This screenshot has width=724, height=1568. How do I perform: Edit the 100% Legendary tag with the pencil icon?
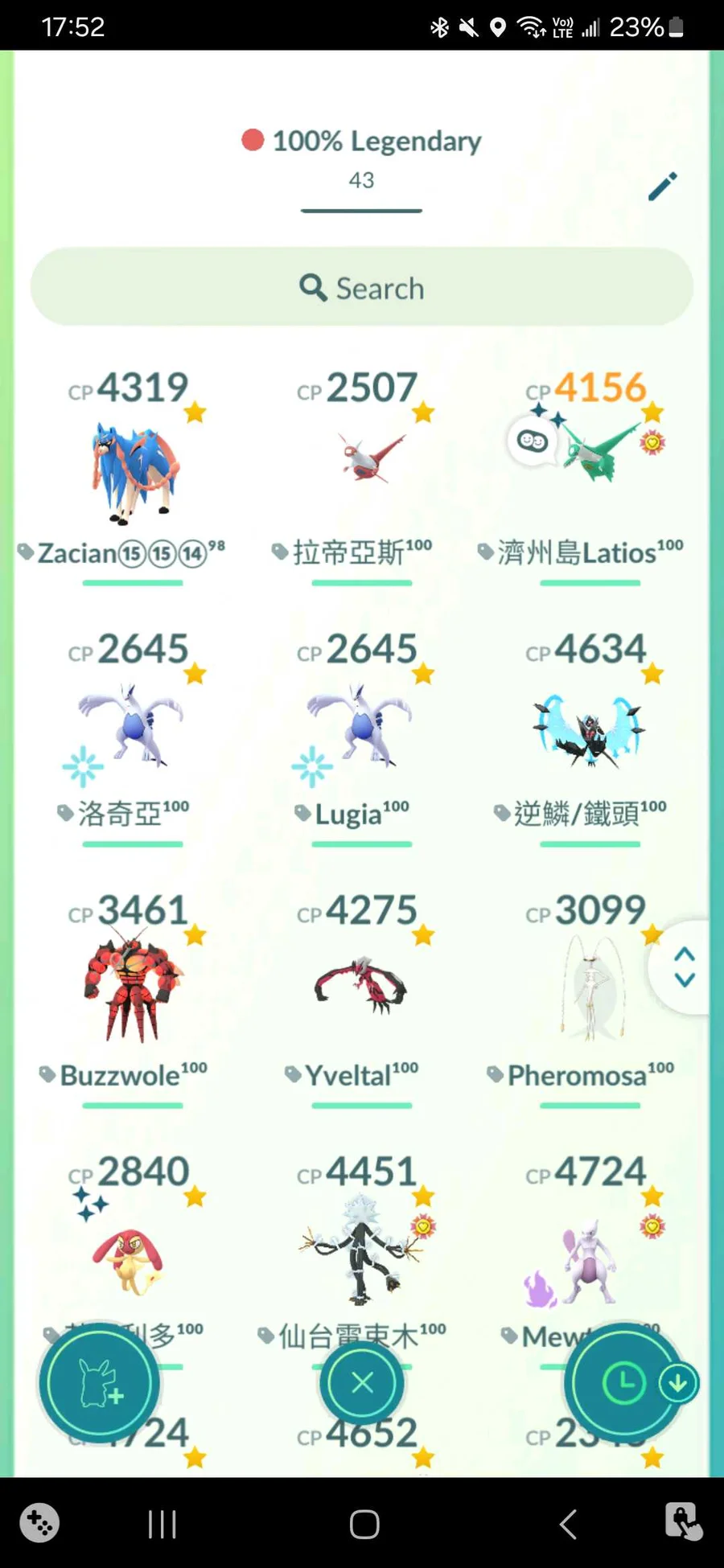(x=662, y=186)
